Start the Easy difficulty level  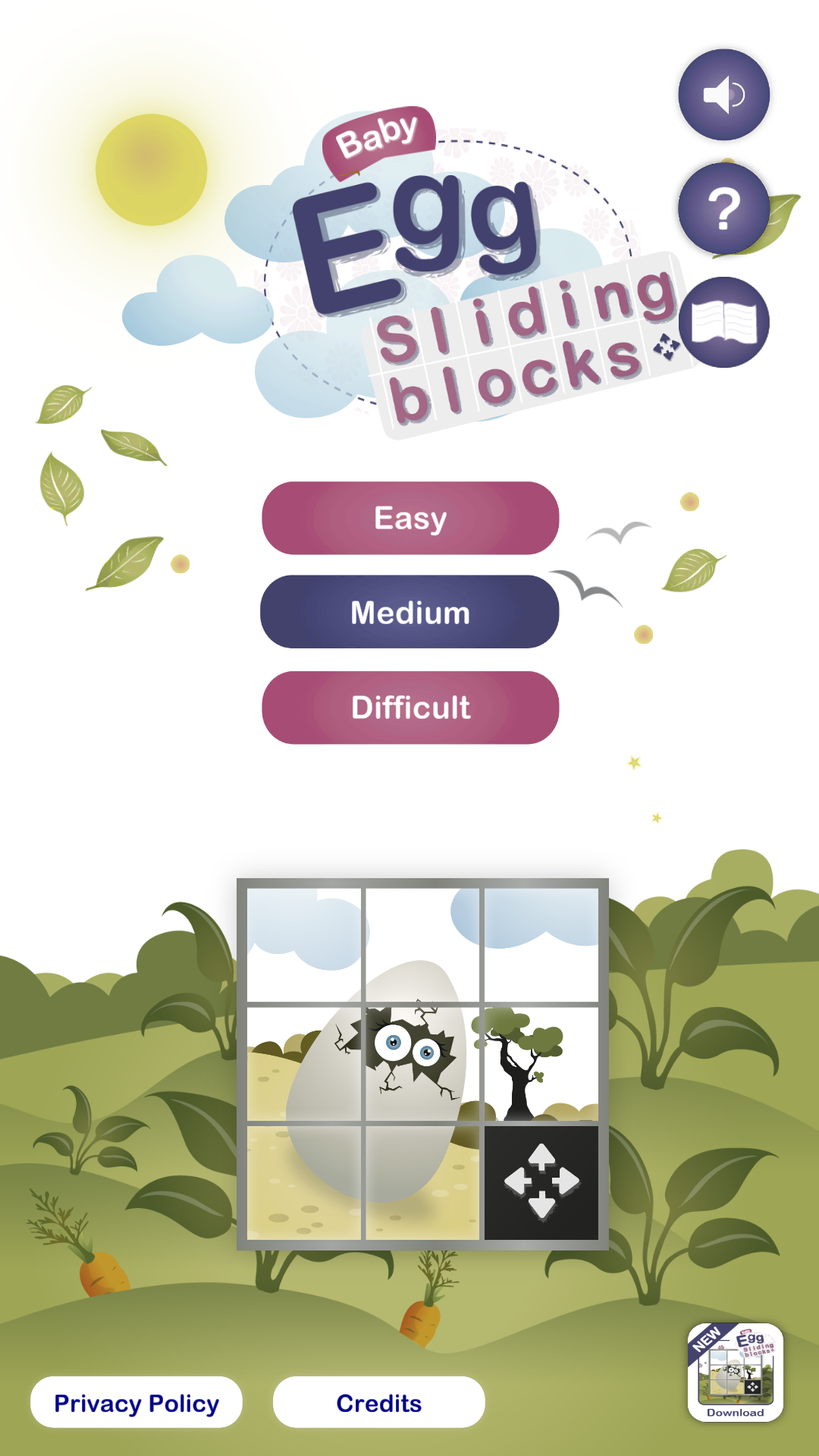pos(410,518)
